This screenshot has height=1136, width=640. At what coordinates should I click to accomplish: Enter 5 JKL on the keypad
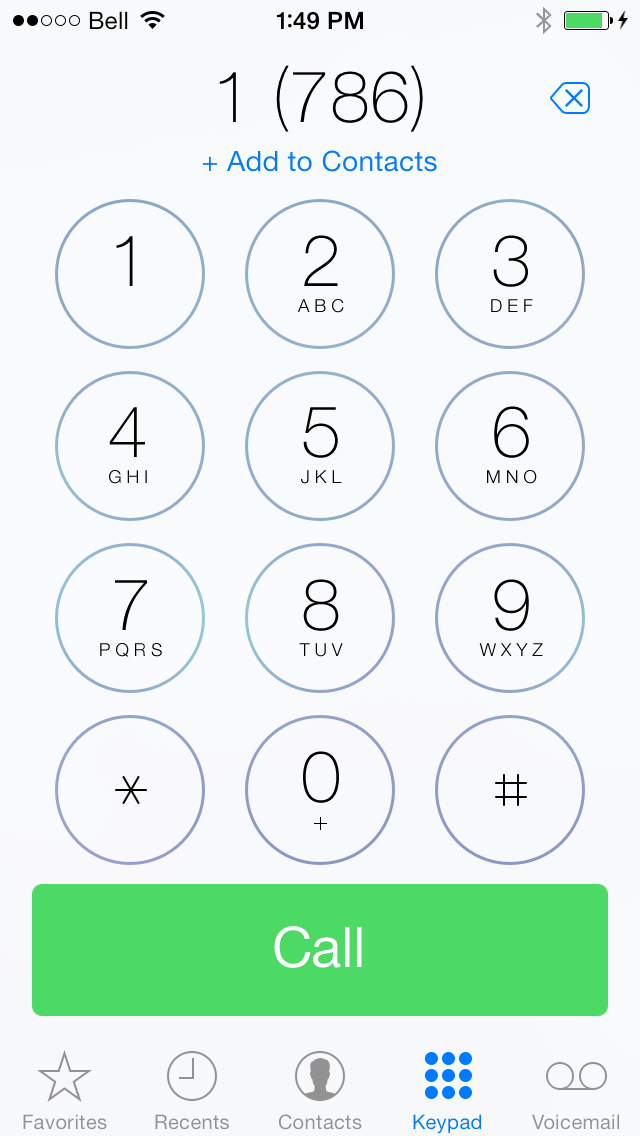320,446
